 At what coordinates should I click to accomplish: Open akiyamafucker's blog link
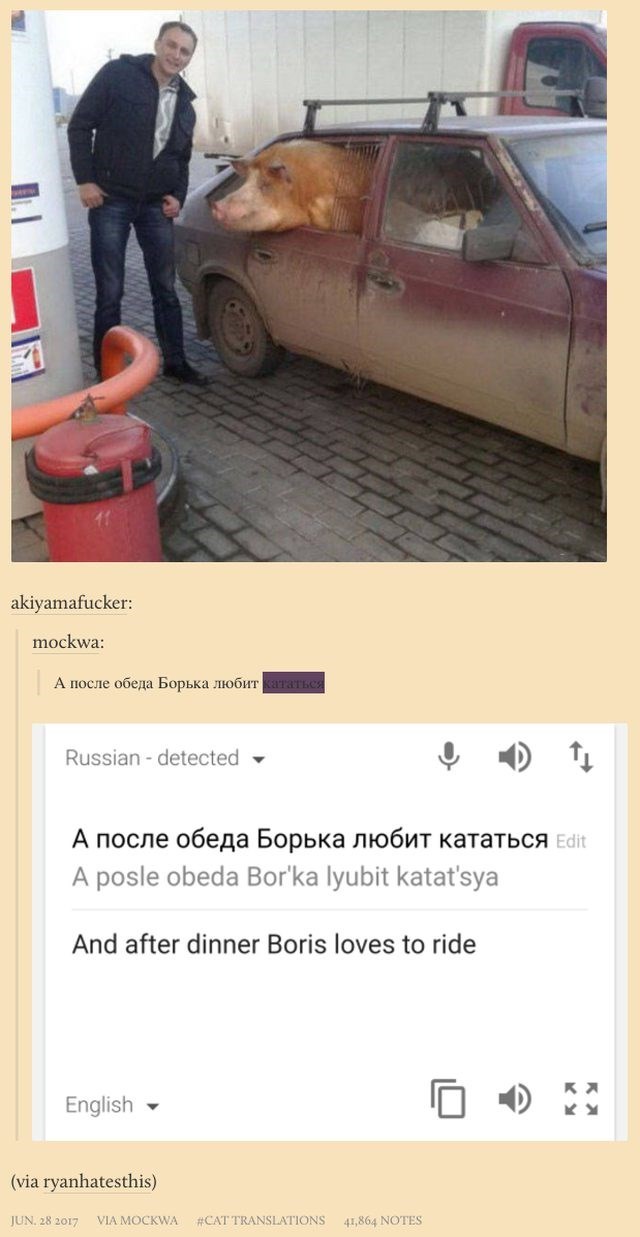pyautogui.click(x=68, y=602)
